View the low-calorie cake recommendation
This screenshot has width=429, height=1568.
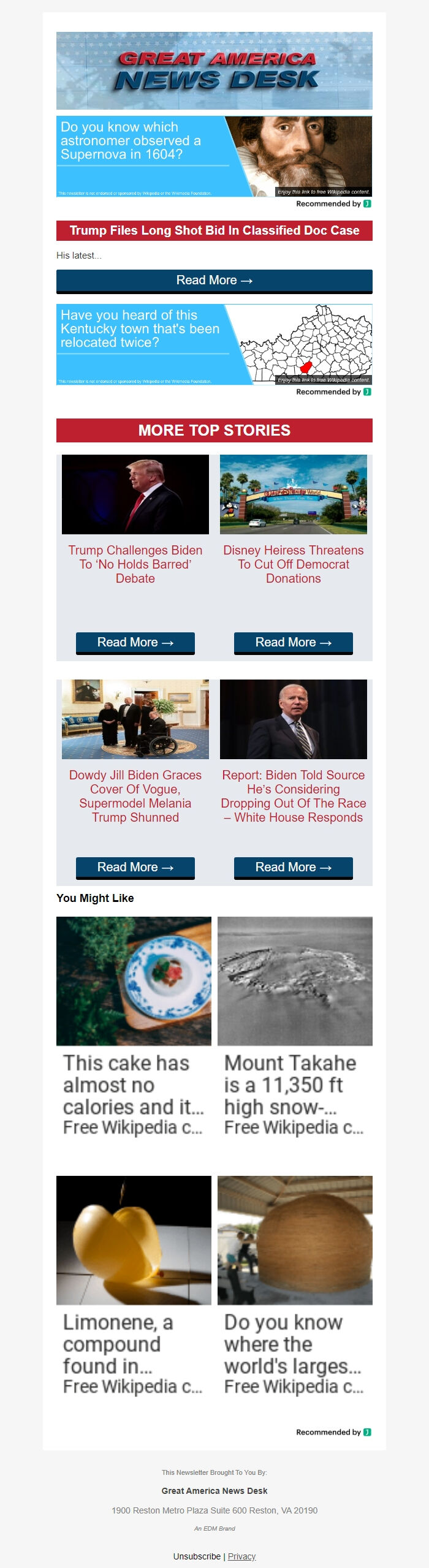tap(134, 1026)
